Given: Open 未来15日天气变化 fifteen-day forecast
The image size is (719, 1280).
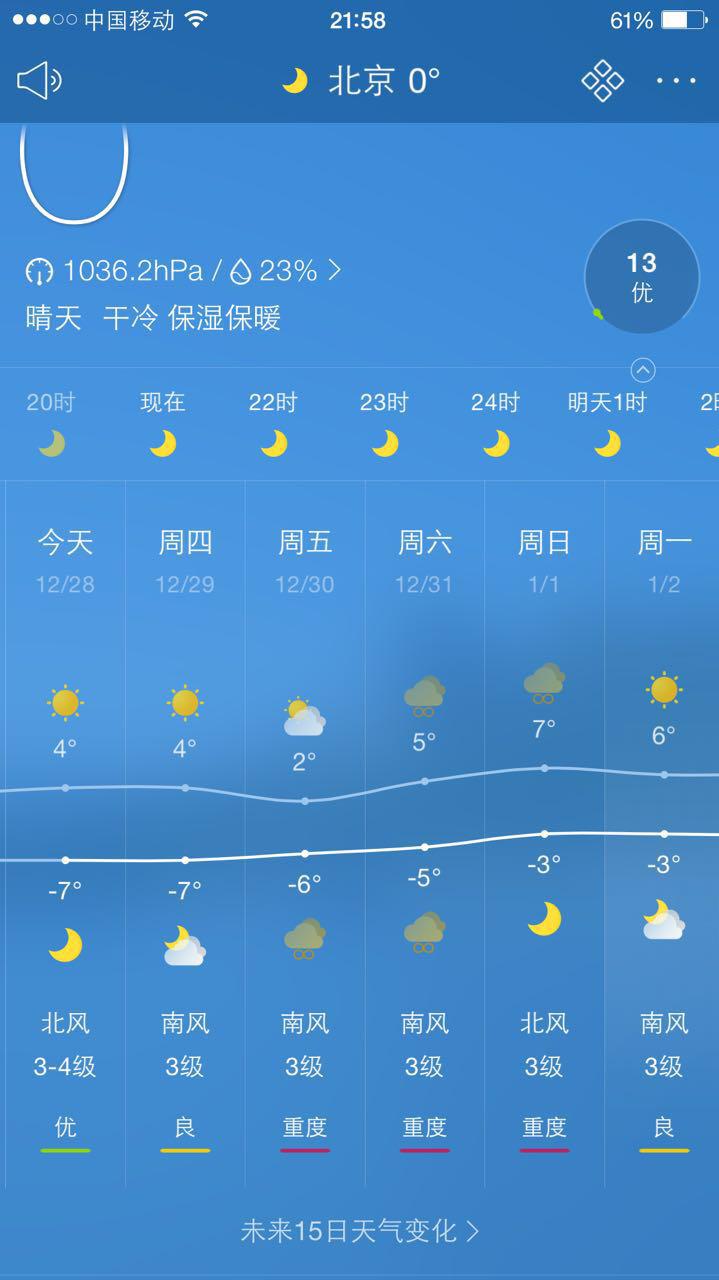Looking at the screenshot, I should [359, 1230].
